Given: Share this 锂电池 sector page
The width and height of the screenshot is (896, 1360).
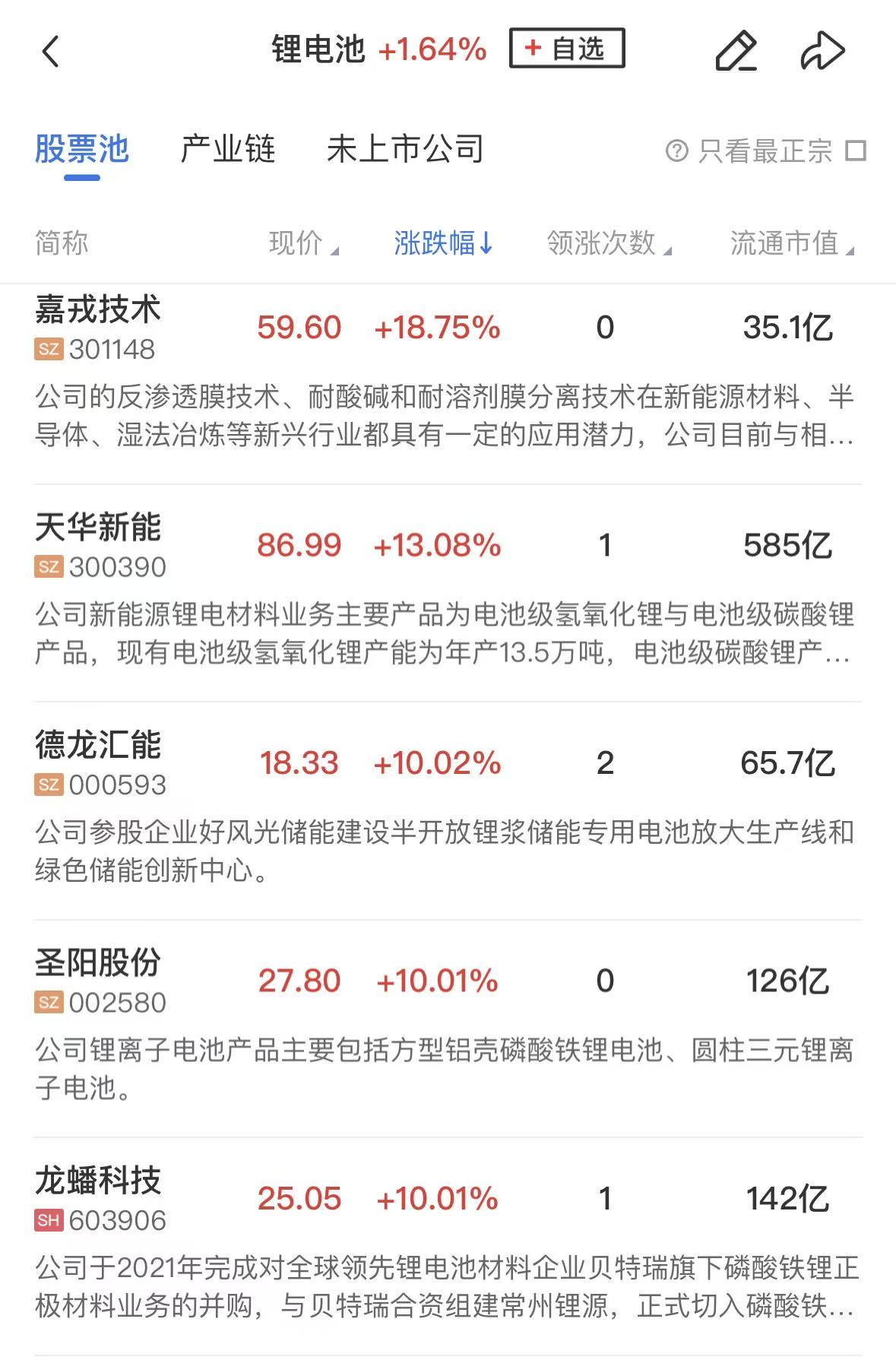Looking at the screenshot, I should tap(822, 52).
